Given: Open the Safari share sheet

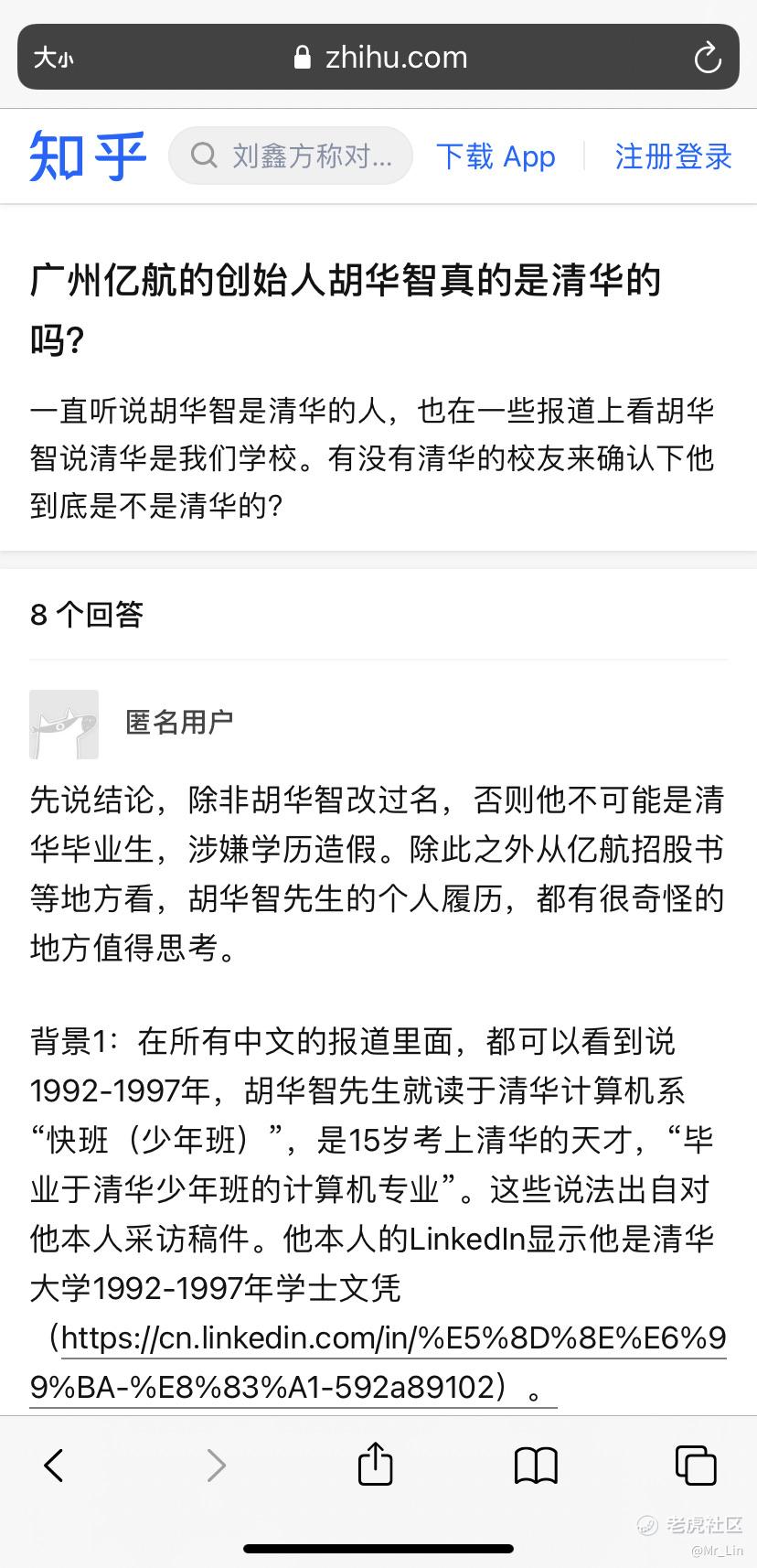Looking at the screenshot, I should pyautogui.click(x=375, y=1463).
